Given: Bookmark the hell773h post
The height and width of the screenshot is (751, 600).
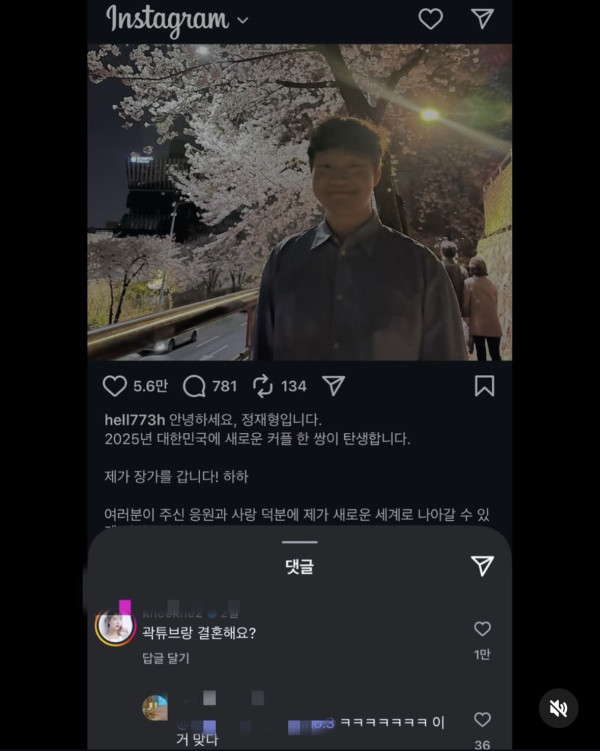Looking at the screenshot, I should click(484, 386).
